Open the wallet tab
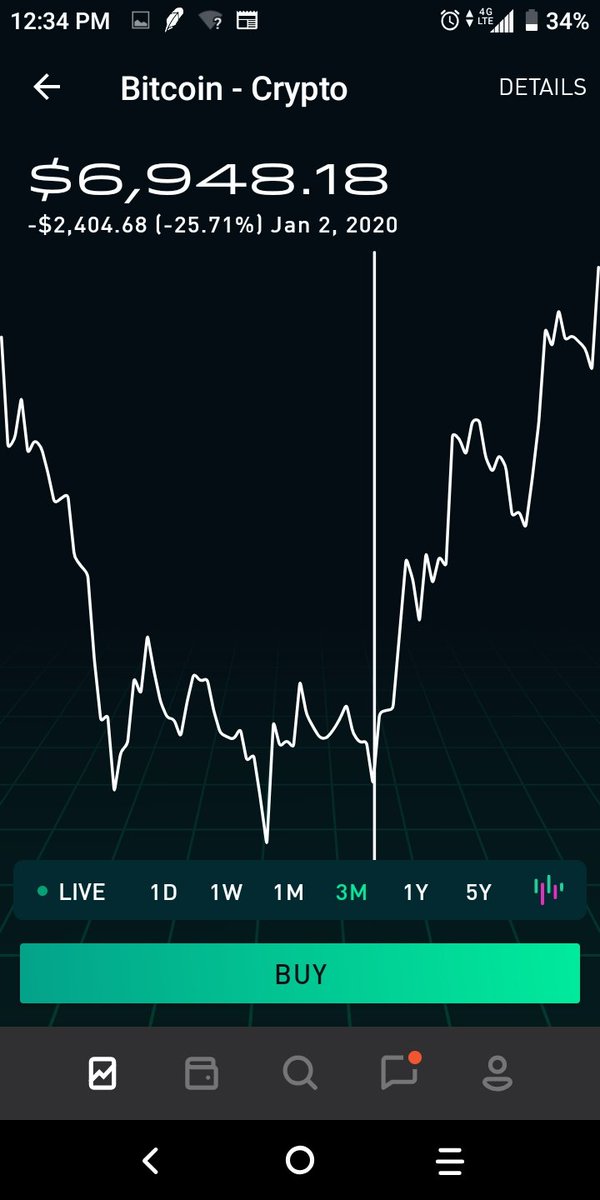Viewport: 600px width, 1200px height. click(201, 1074)
